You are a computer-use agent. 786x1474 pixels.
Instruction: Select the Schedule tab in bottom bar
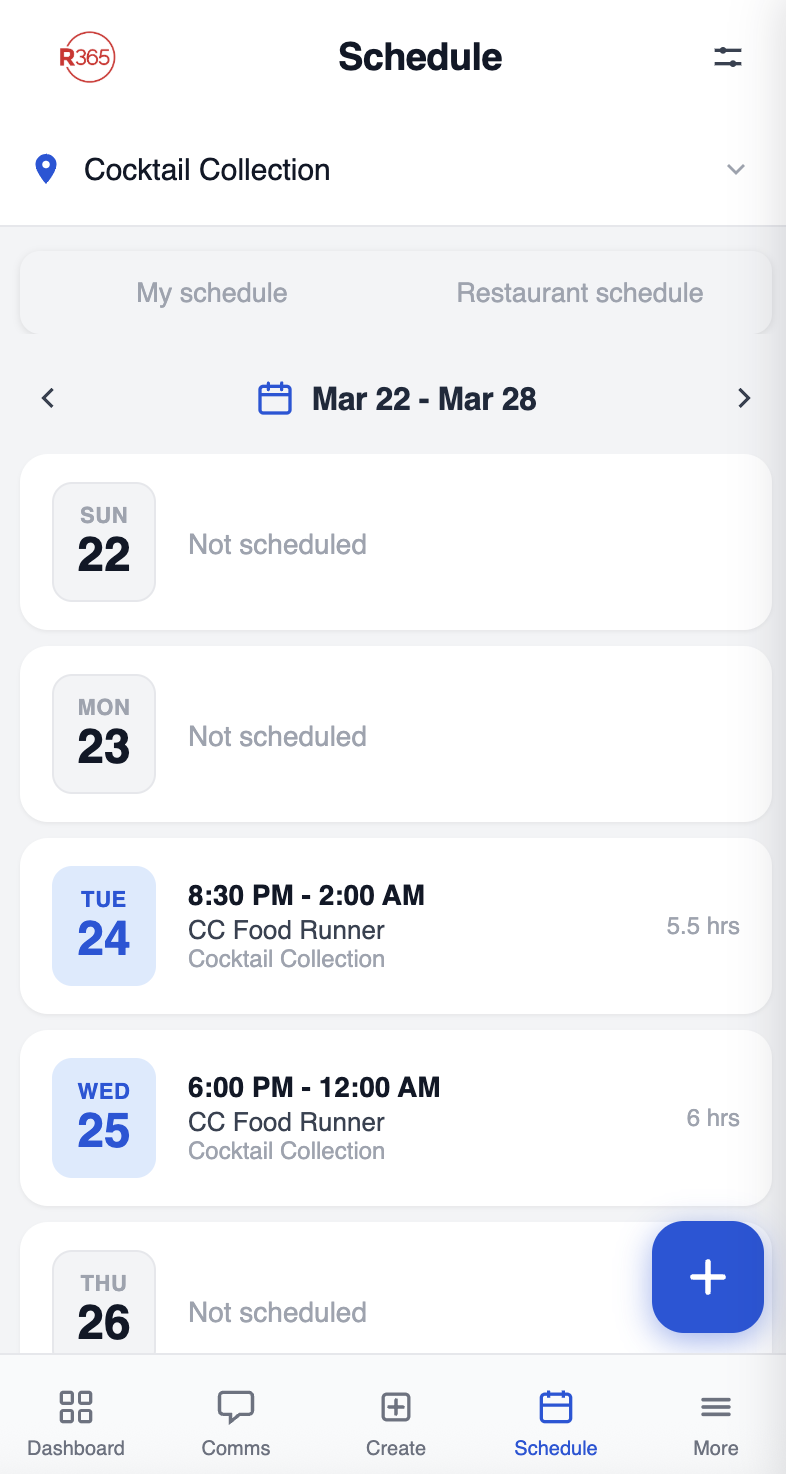coord(555,1421)
